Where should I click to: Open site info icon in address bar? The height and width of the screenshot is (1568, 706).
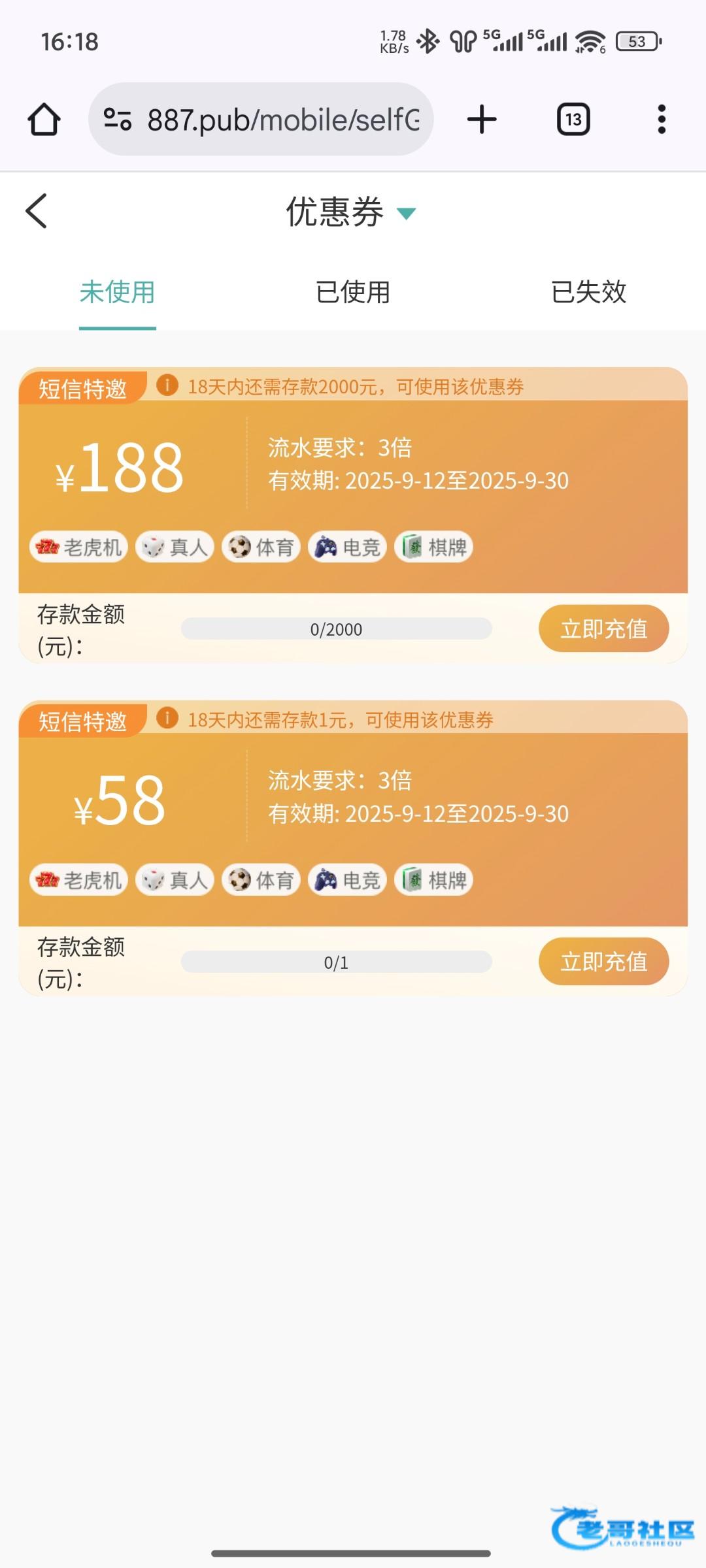click(118, 120)
